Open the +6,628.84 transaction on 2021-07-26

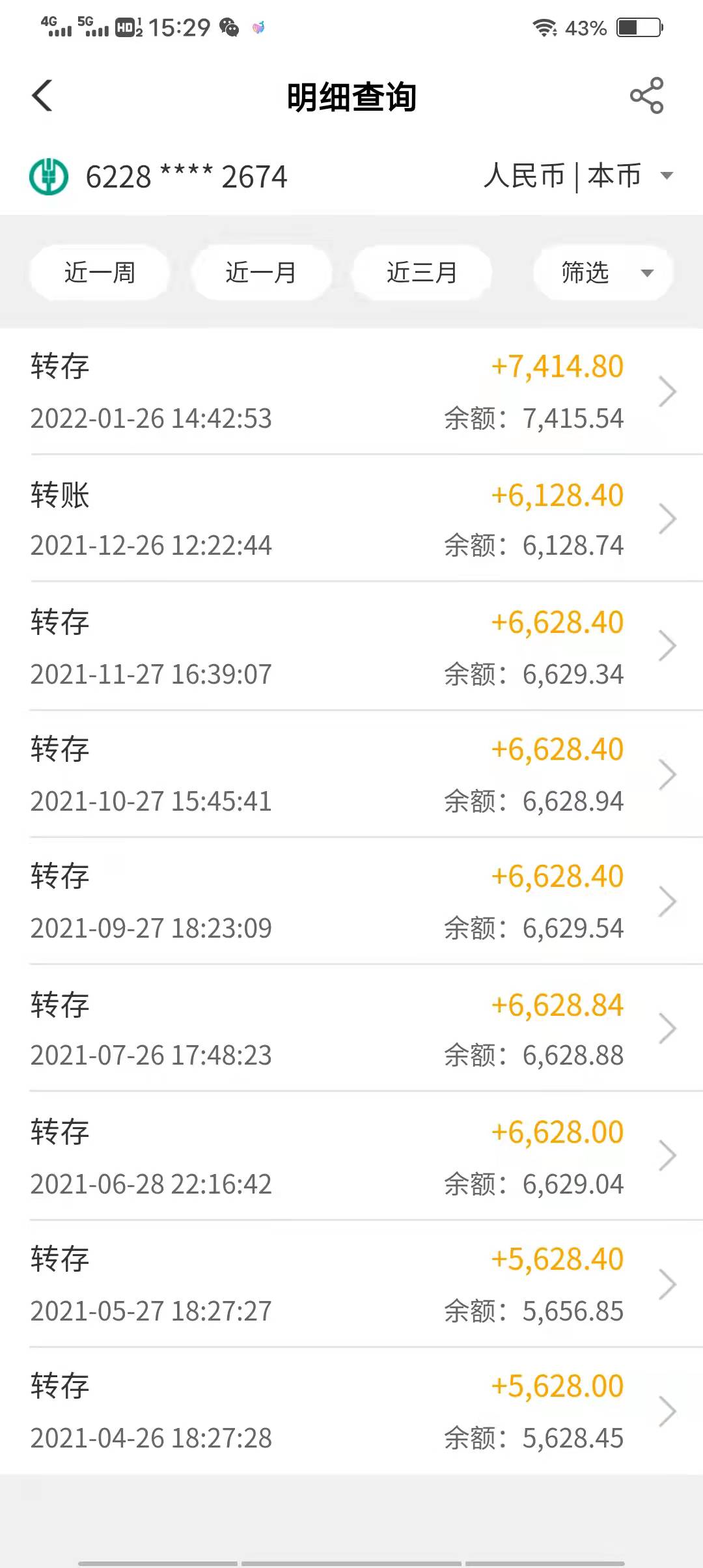coord(351,1028)
